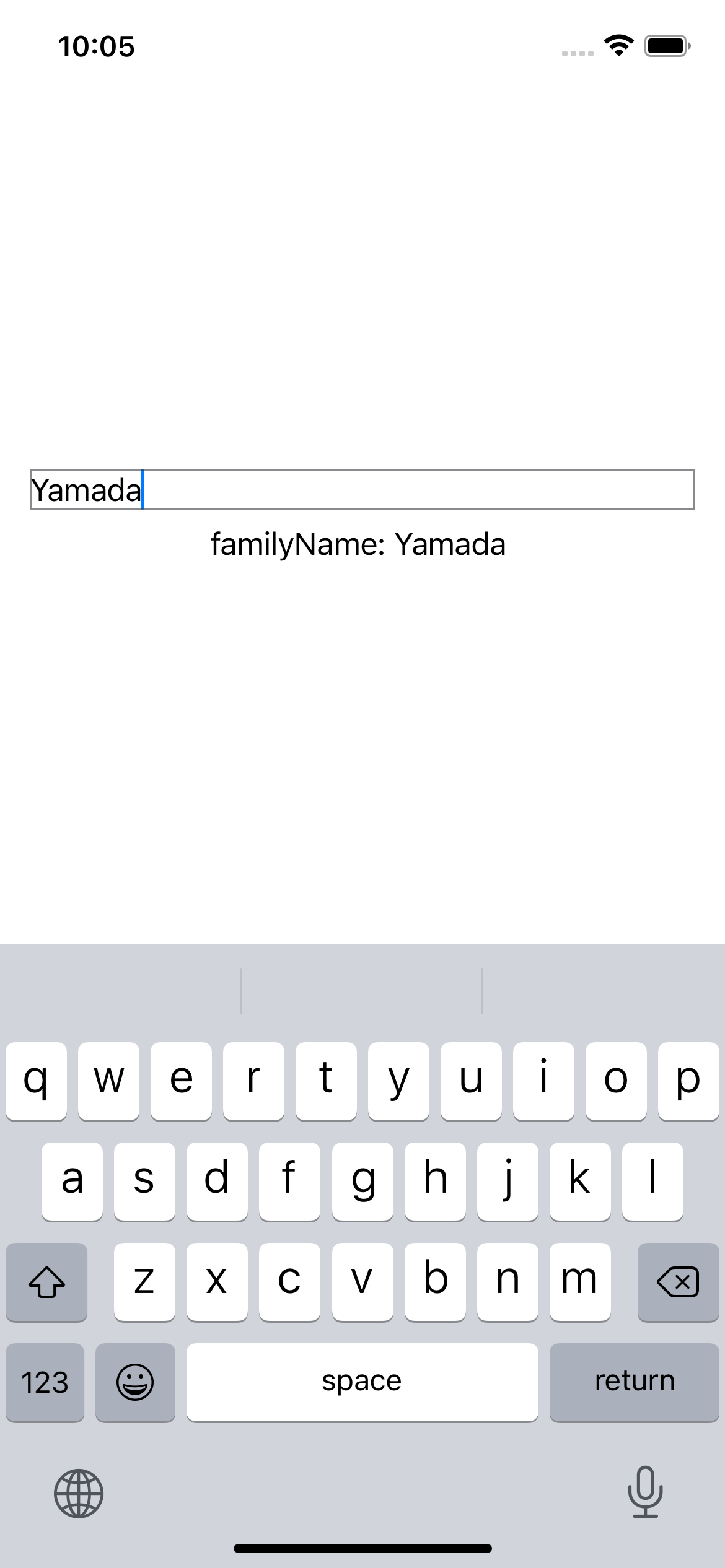Hit the return key on the keyboard

(634, 1382)
